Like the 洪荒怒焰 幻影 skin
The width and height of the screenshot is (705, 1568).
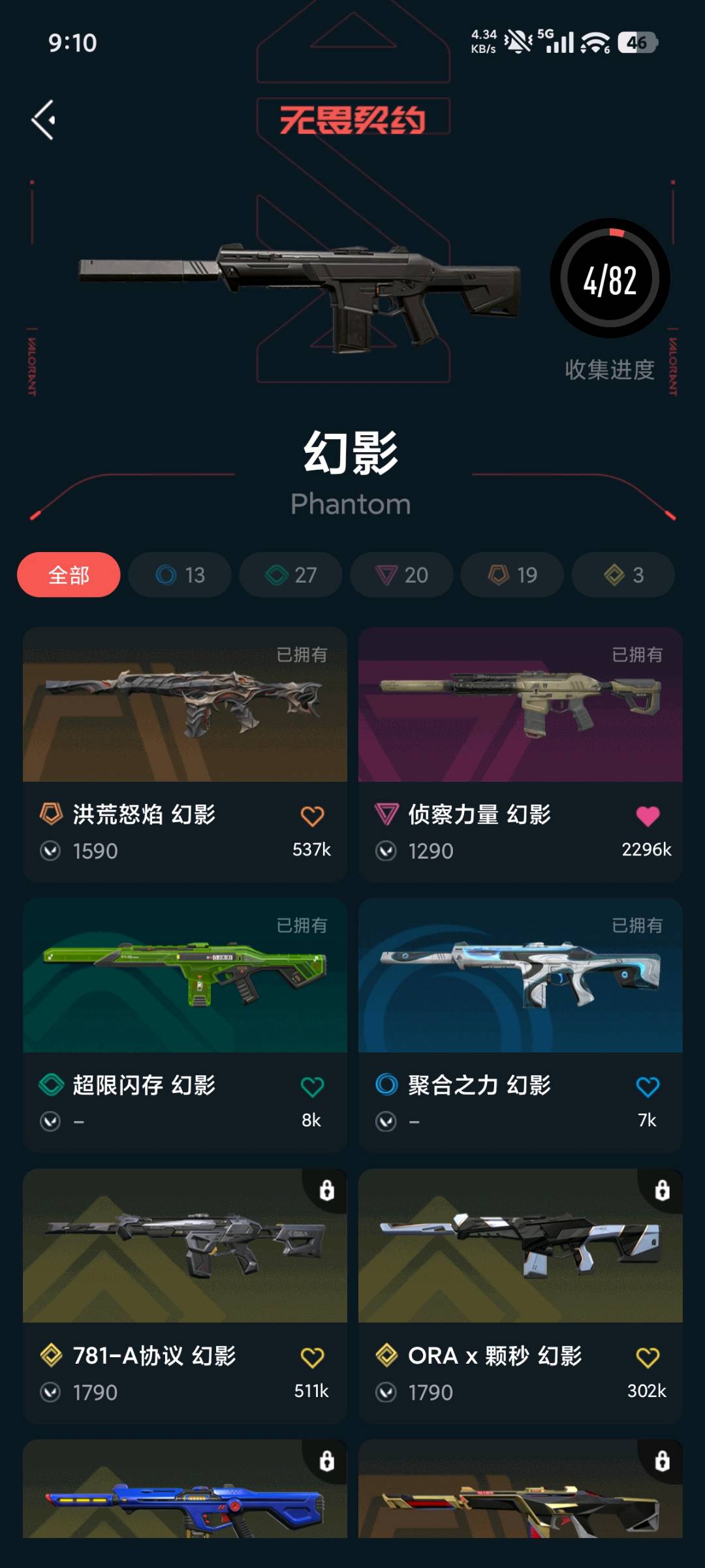[x=312, y=816]
